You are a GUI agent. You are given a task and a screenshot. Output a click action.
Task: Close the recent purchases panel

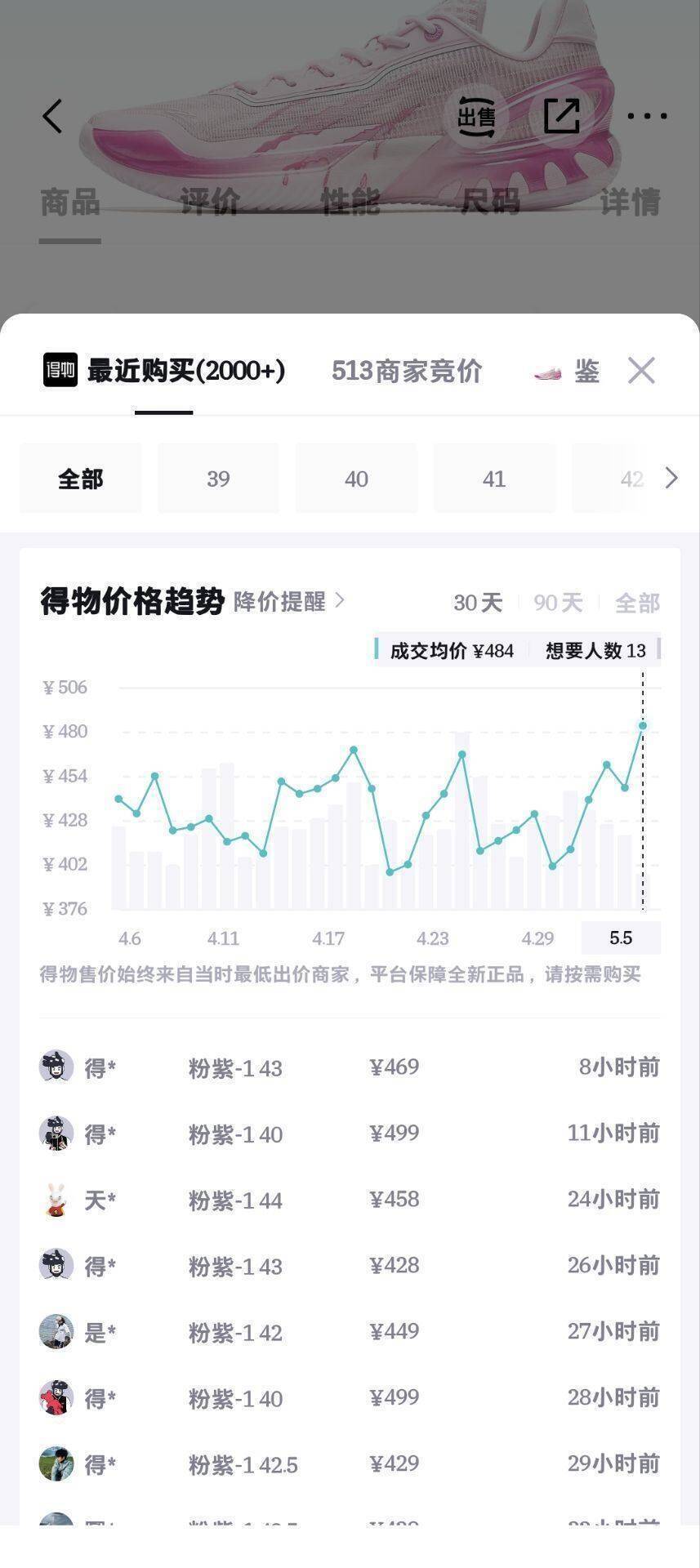pos(641,371)
